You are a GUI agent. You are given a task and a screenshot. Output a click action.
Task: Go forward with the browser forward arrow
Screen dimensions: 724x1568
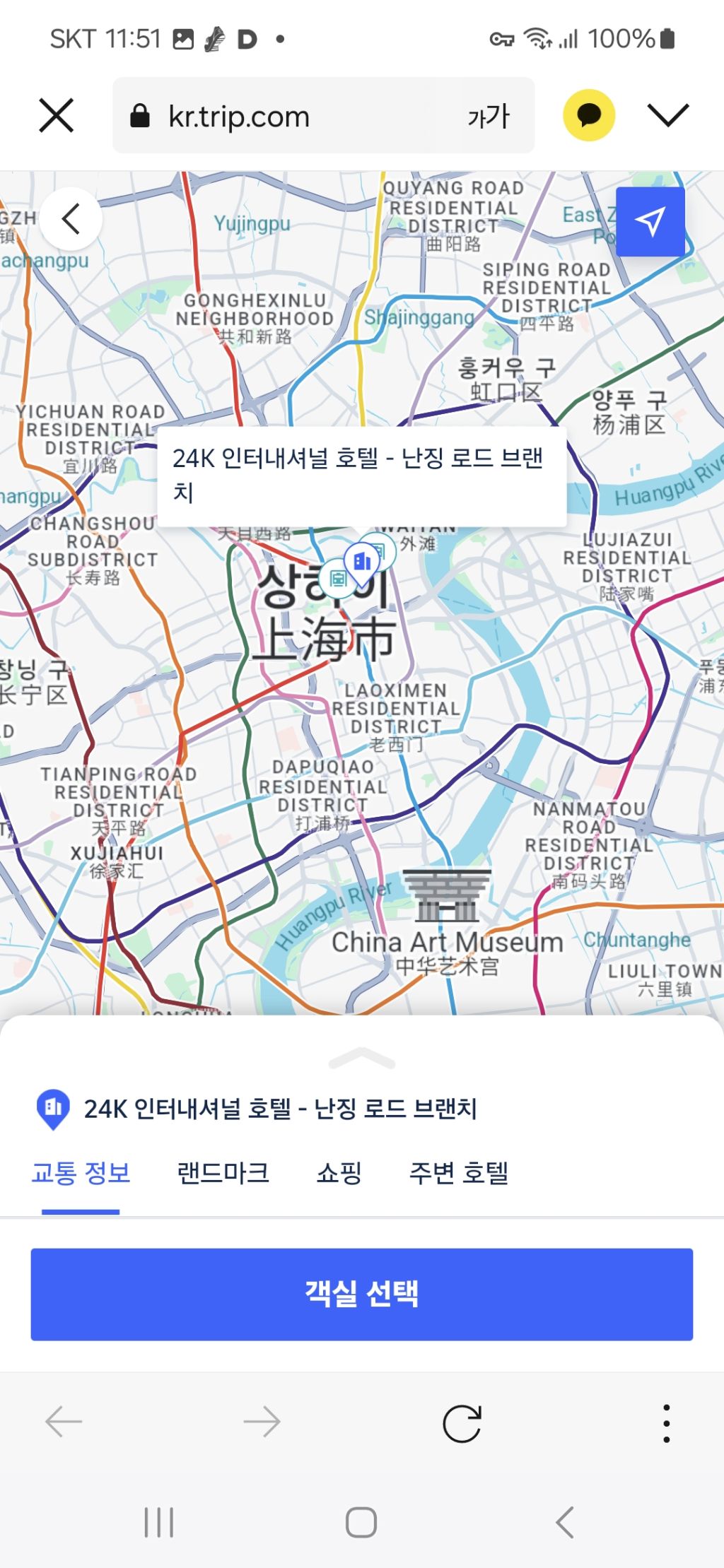(x=262, y=1421)
